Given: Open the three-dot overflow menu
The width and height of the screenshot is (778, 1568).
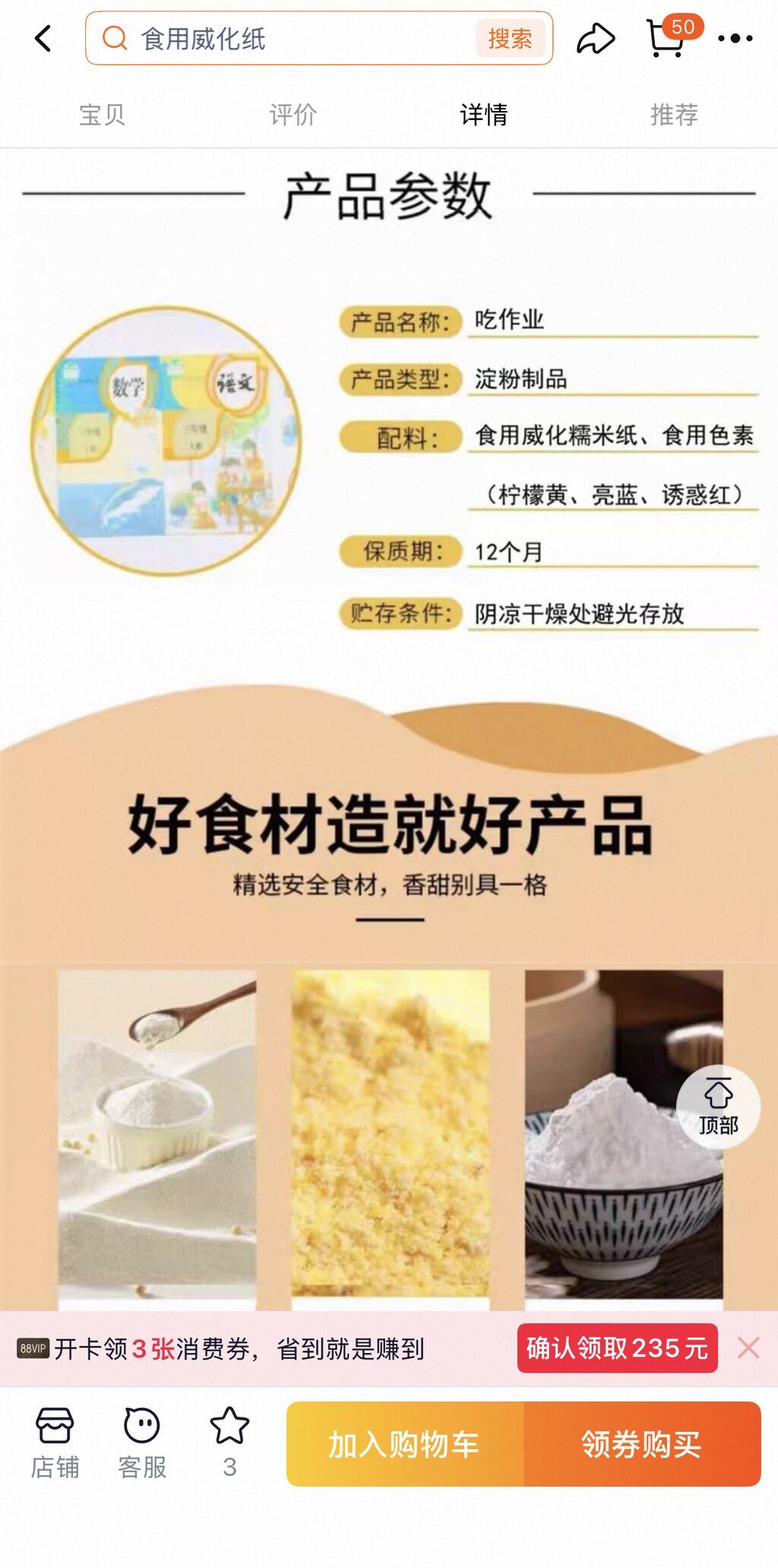Looking at the screenshot, I should click(735, 38).
